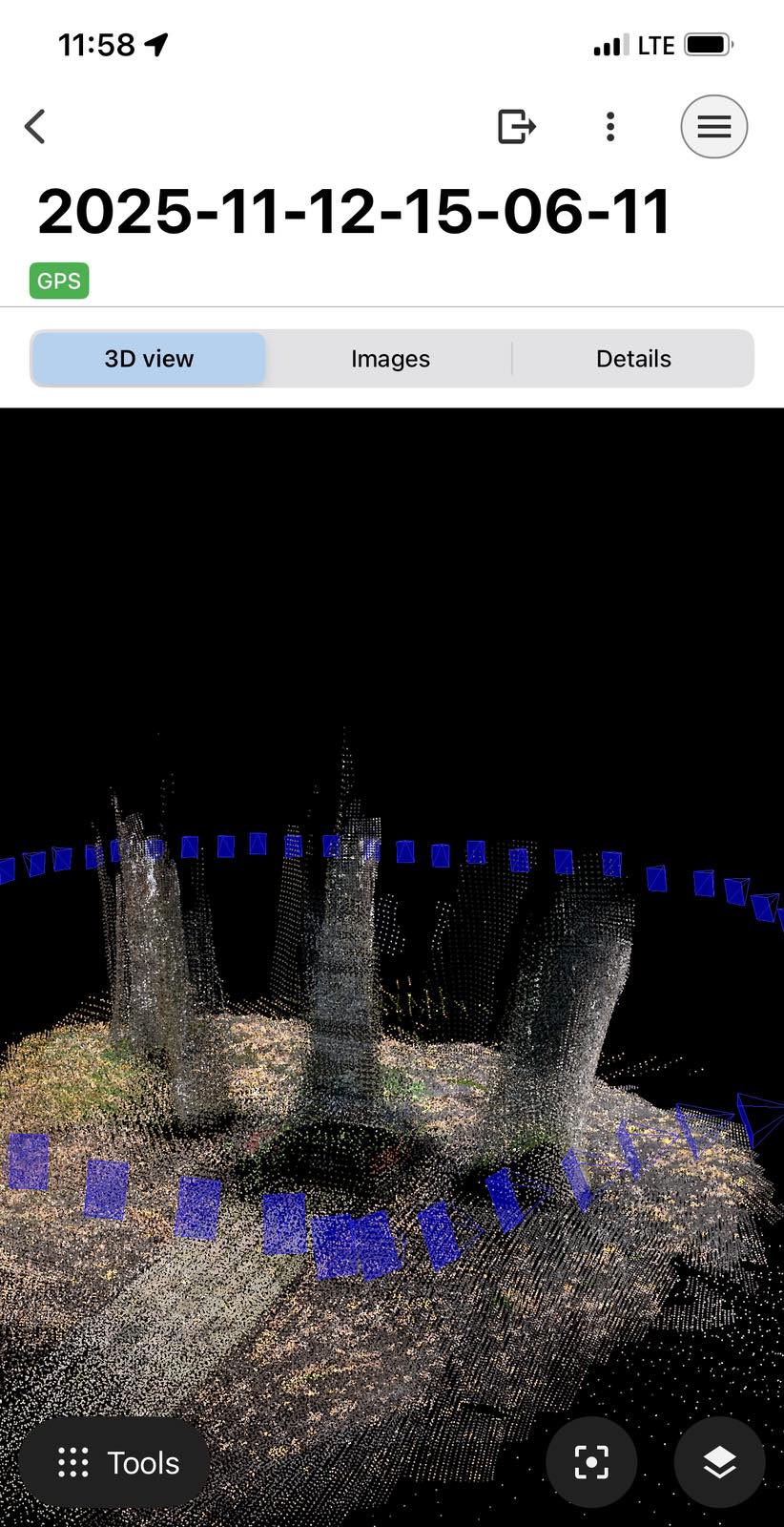The image size is (784, 1527).
Task: Open the three-dot overflow menu
Action: [x=610, y=126]
